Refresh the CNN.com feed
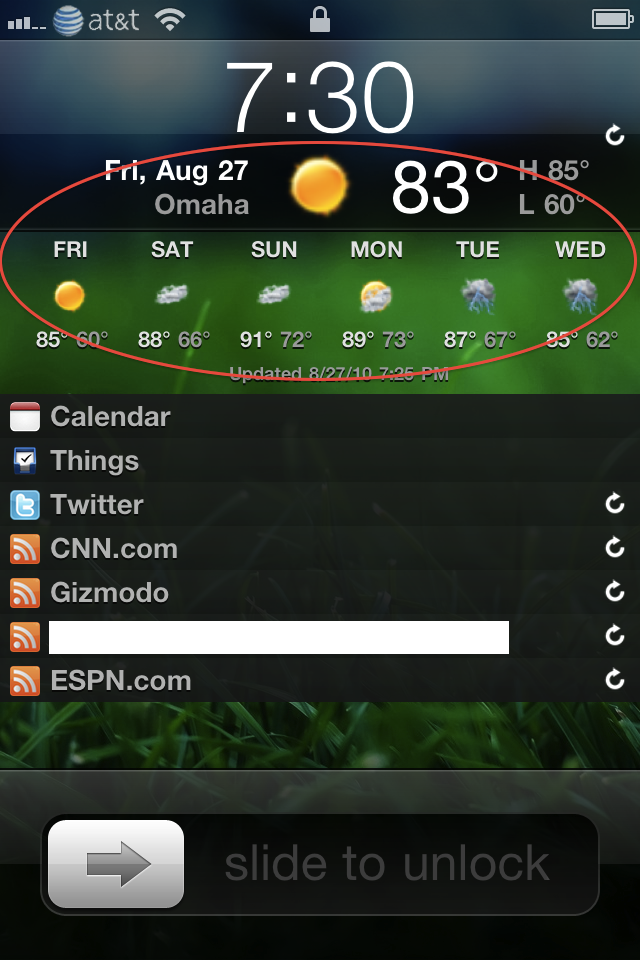 [616, 549]
